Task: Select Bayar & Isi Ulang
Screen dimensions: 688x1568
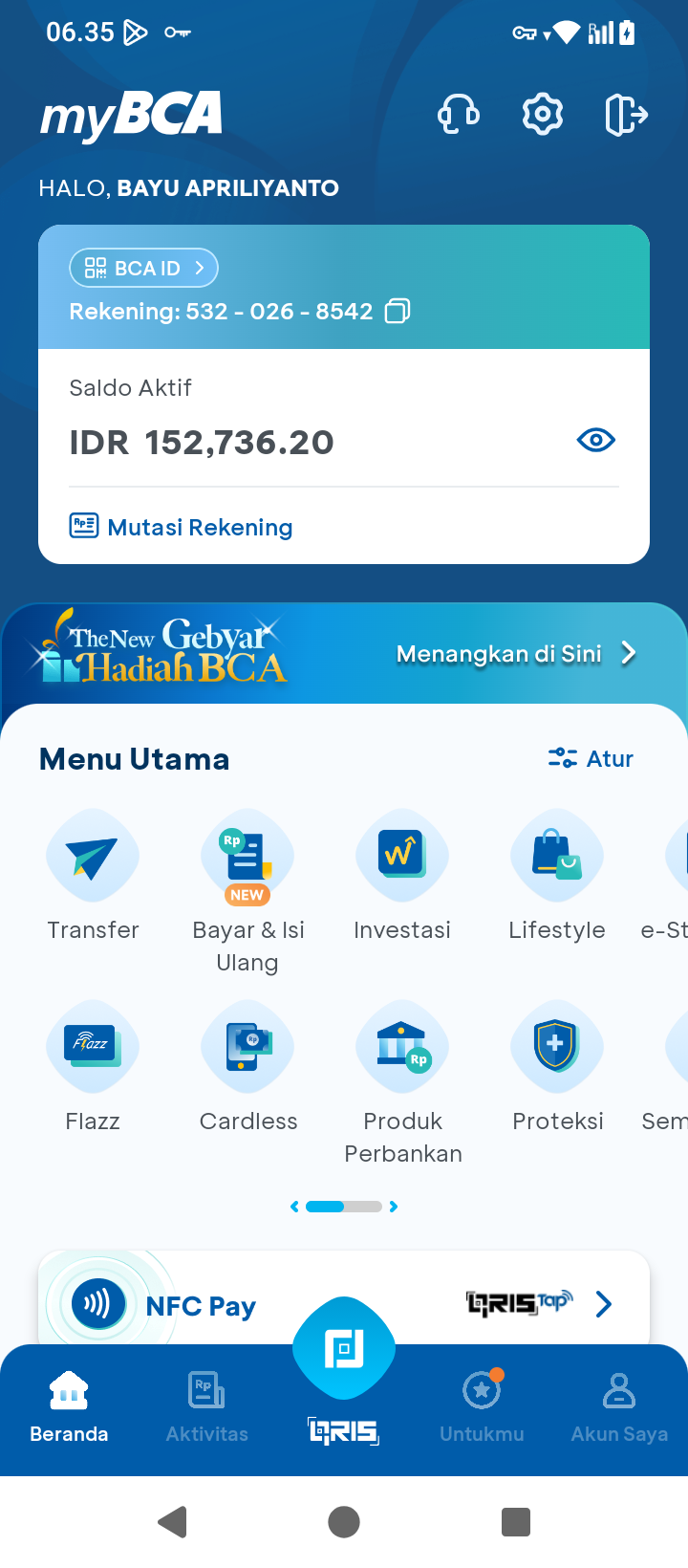Action: (247, 893)
